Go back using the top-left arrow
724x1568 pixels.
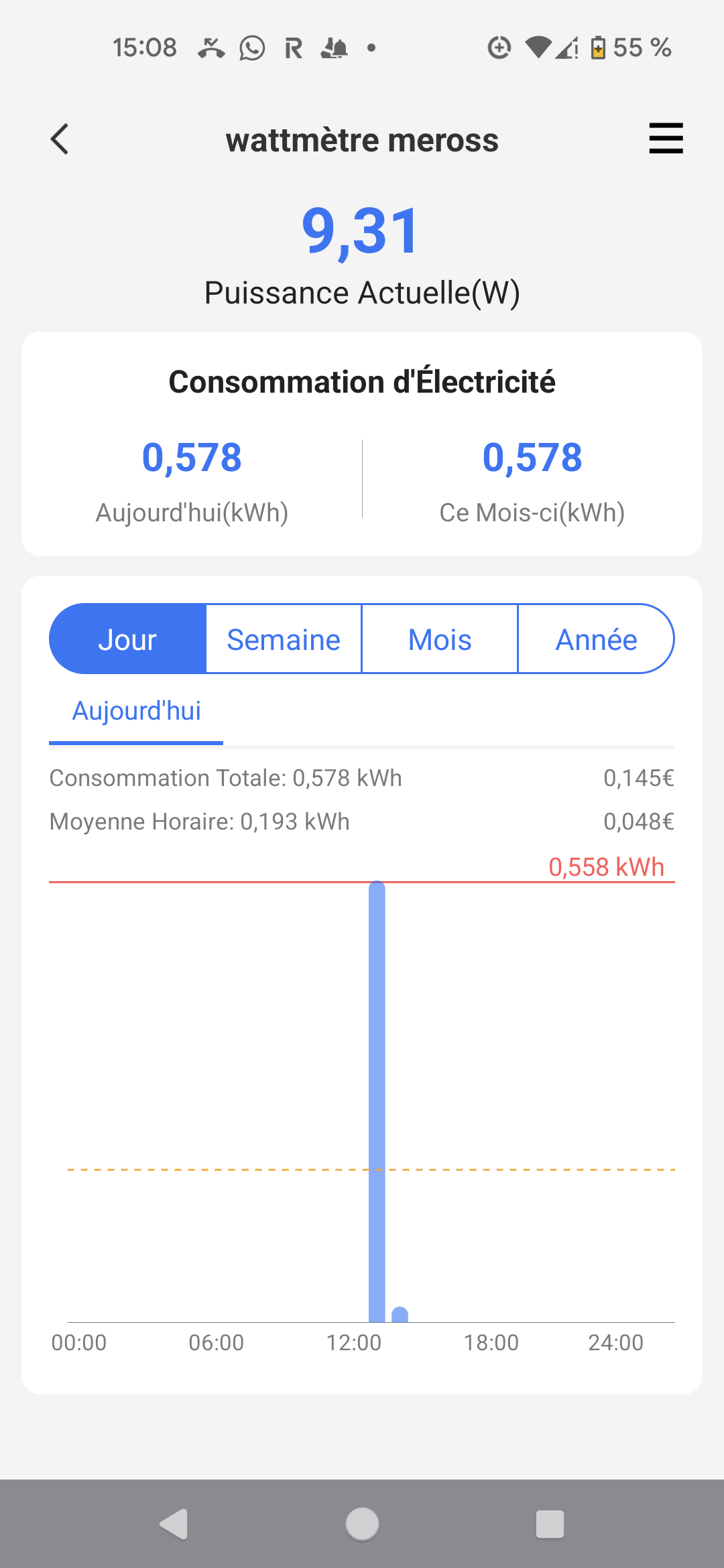[60, 139]
